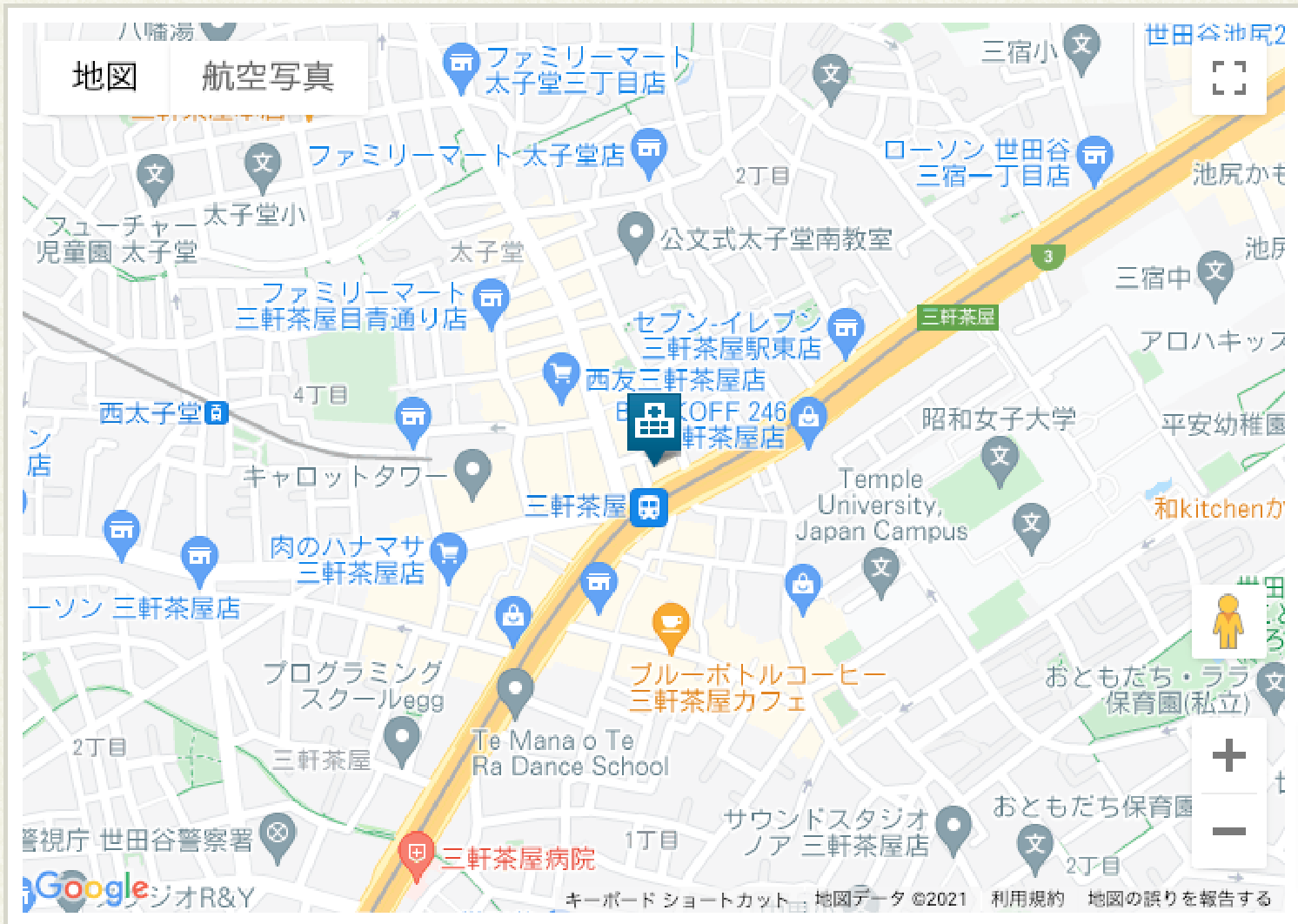This screenshot has height=924, width=1298.
Task: Select 三軒茶屋 station marker
Action: (x=649, y=506)
